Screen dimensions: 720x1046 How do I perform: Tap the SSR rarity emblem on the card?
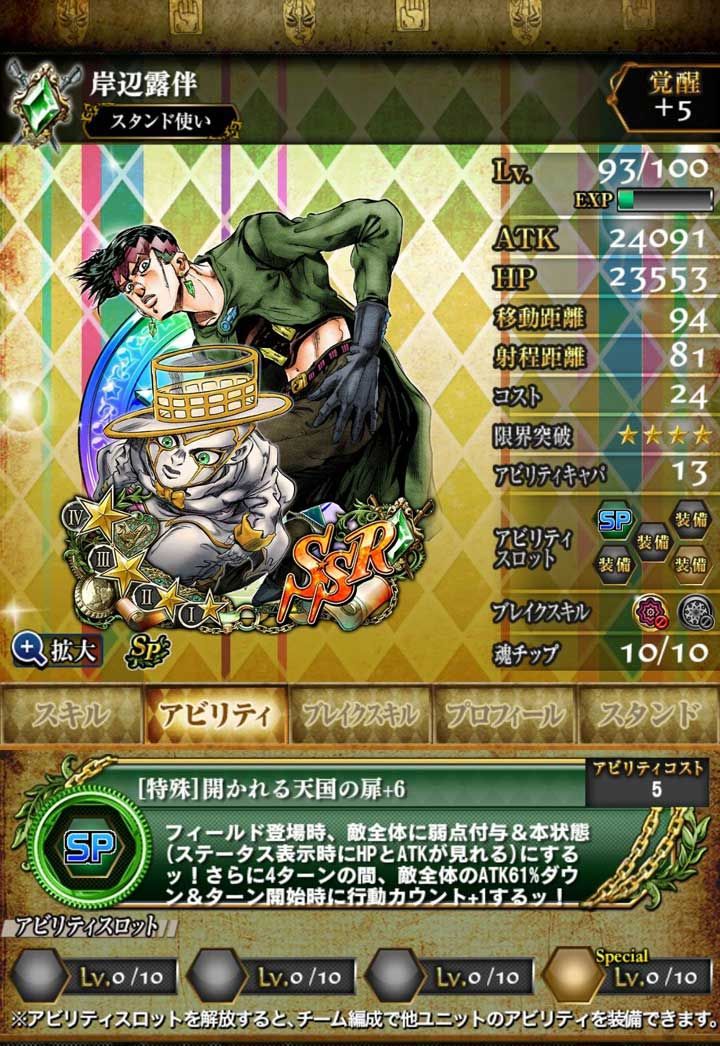(340, 560)
